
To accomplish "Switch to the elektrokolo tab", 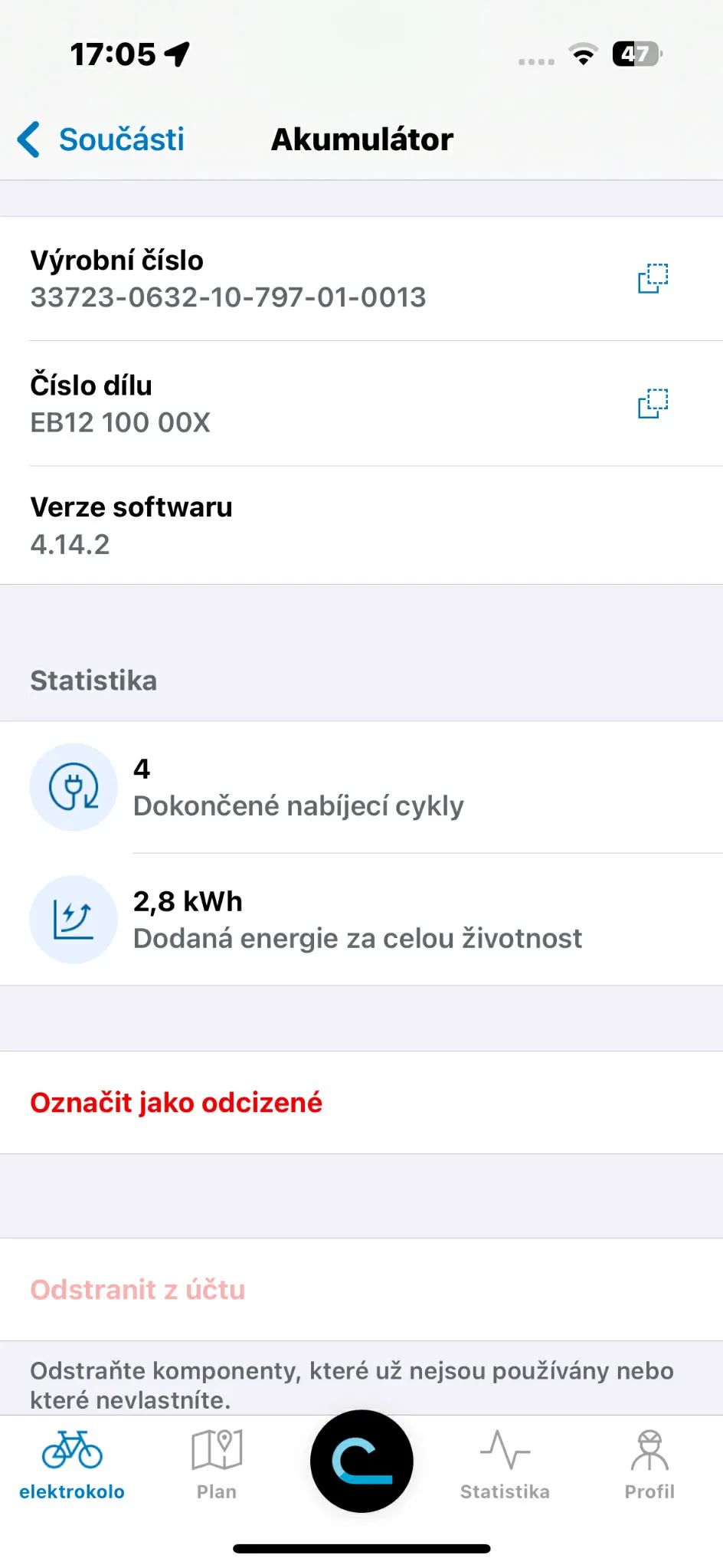I will (x=72, y=1464).
